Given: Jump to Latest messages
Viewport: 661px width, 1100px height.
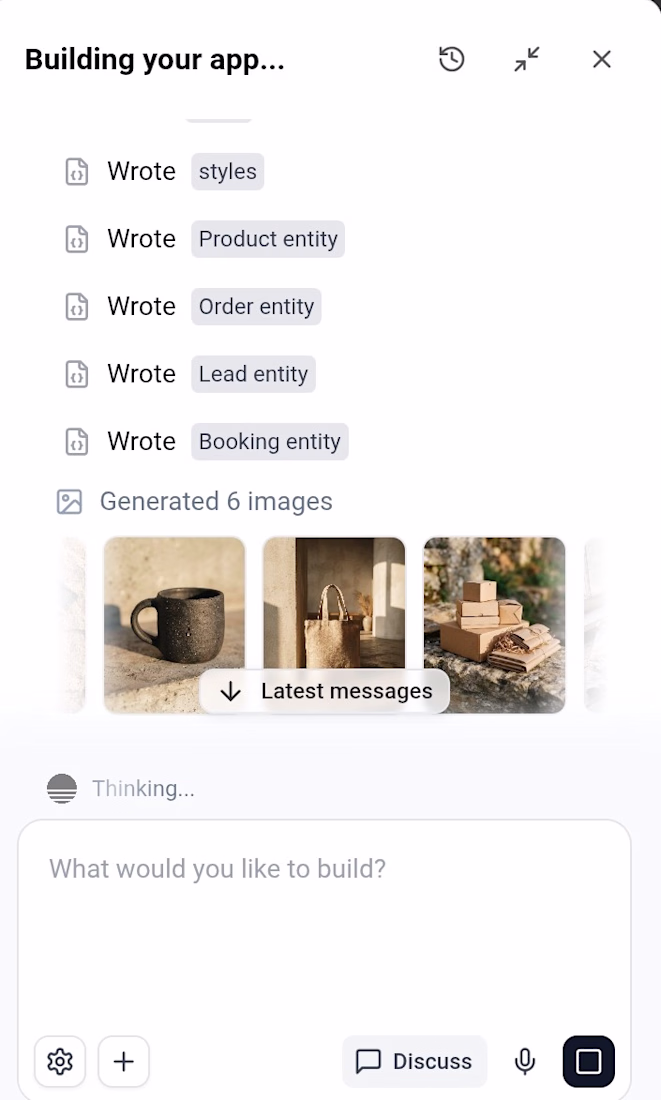Looking at the screenshot, I should (x=325, y=691).
